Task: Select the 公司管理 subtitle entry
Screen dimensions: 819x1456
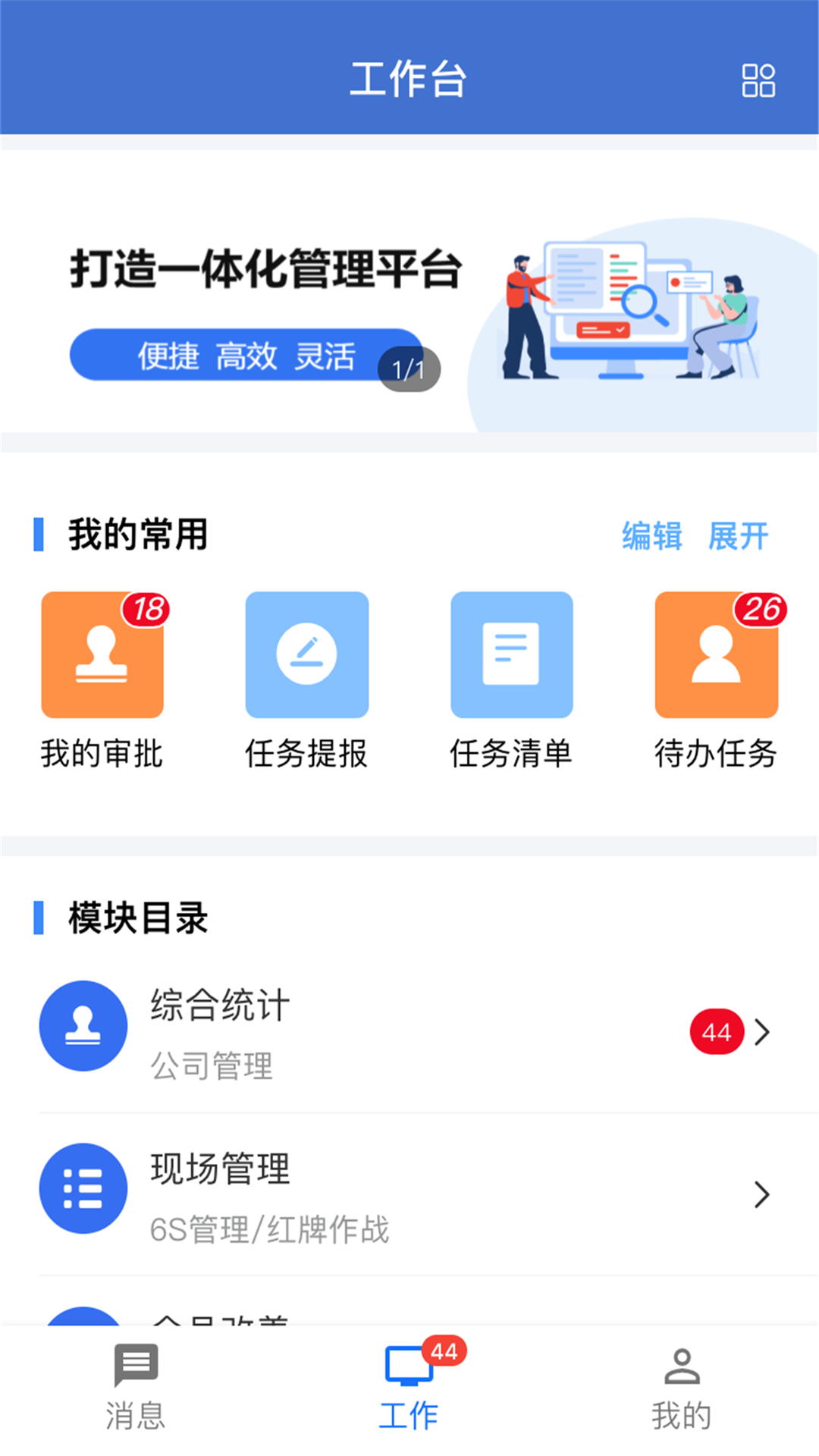Action: click(x=212, y=1065)
